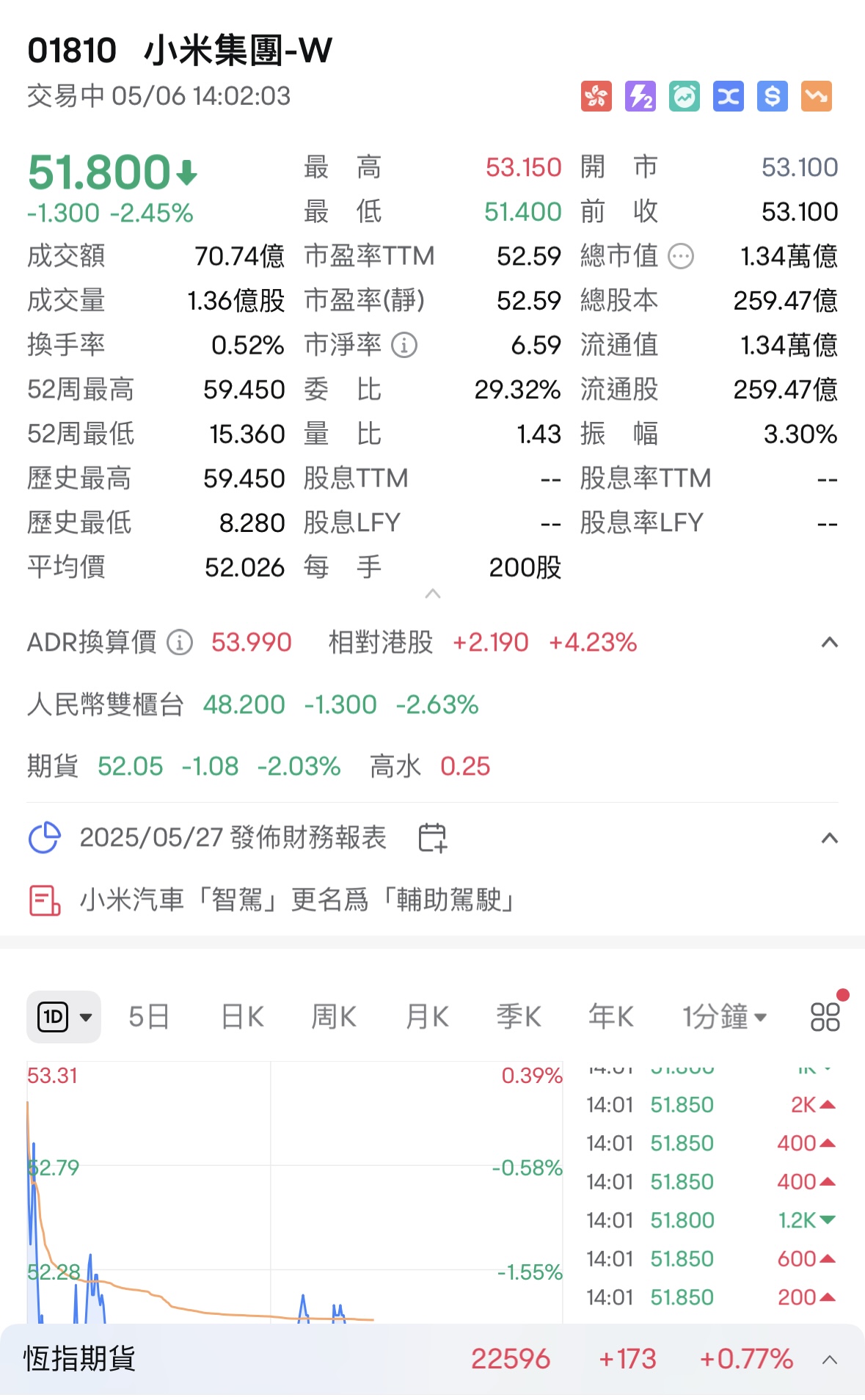
Task: Set a price alert with the alarm icon
Action: click(684, 96)
